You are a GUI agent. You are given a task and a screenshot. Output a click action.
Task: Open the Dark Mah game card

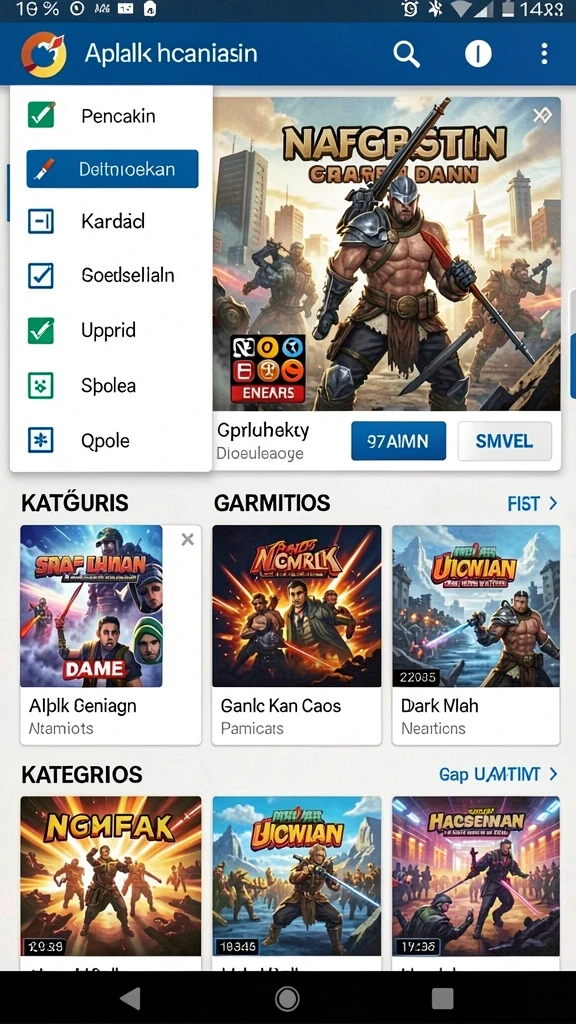(476, 635)
